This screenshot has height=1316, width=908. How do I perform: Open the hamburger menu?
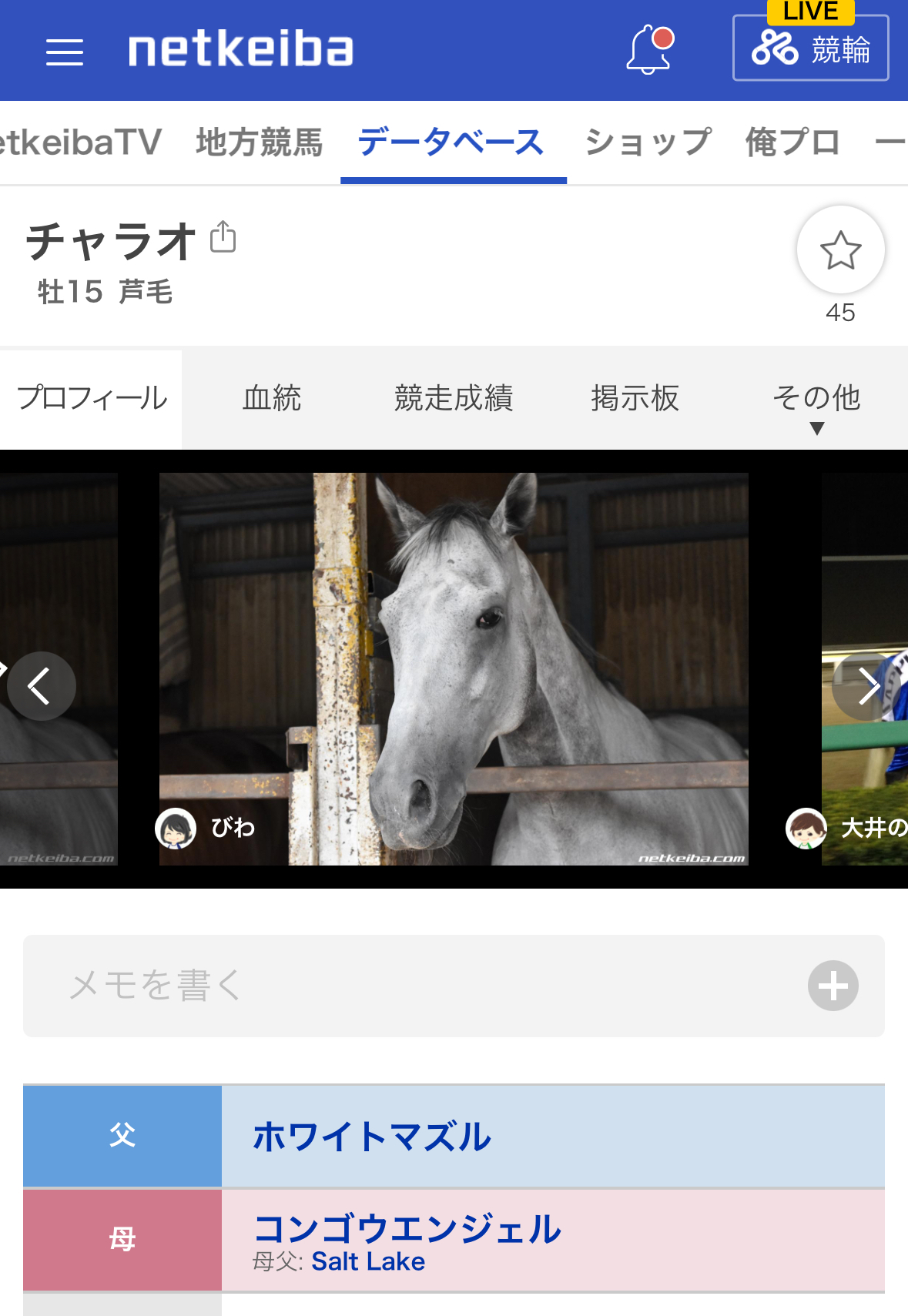pos(65,52)
